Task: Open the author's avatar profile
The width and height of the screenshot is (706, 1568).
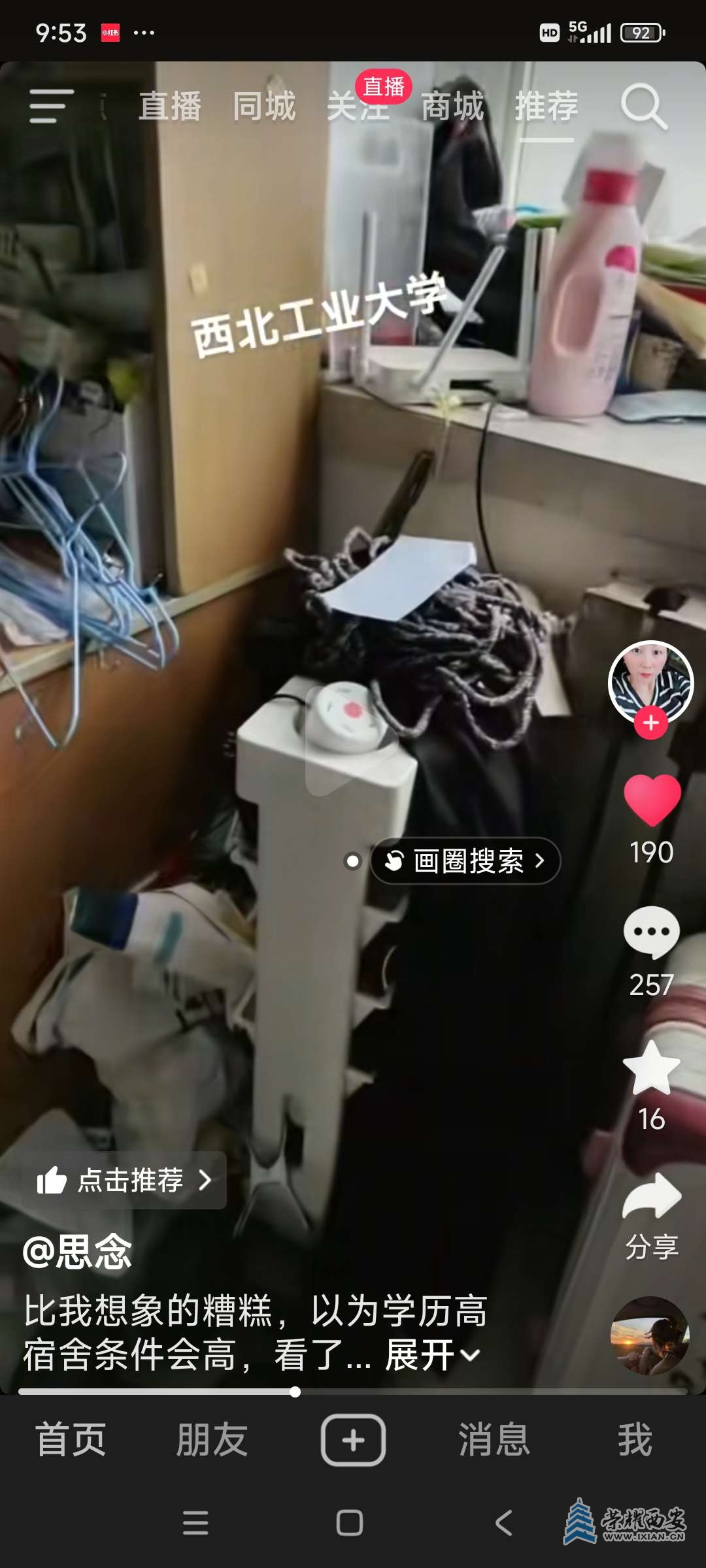Action: [650, 682]
